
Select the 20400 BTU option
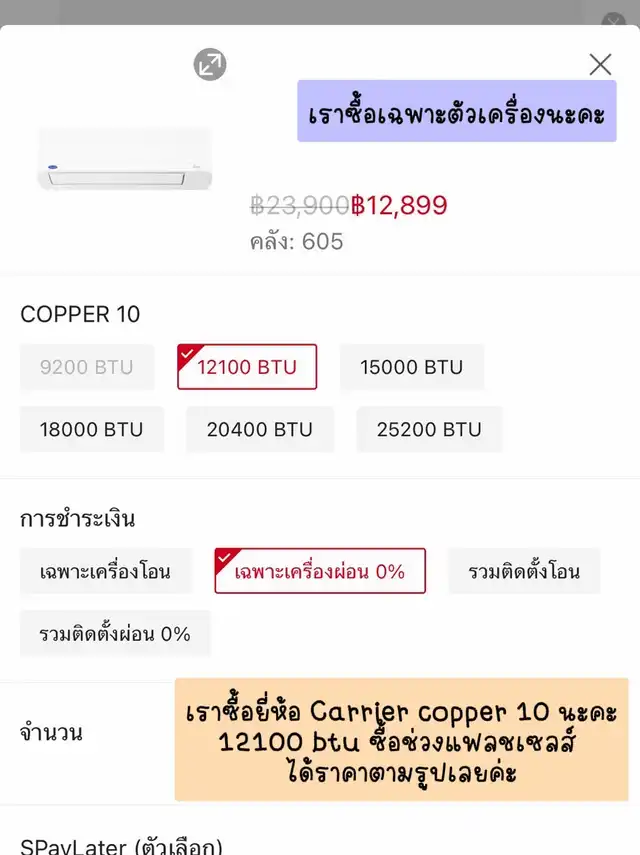[x=260, y=429]
